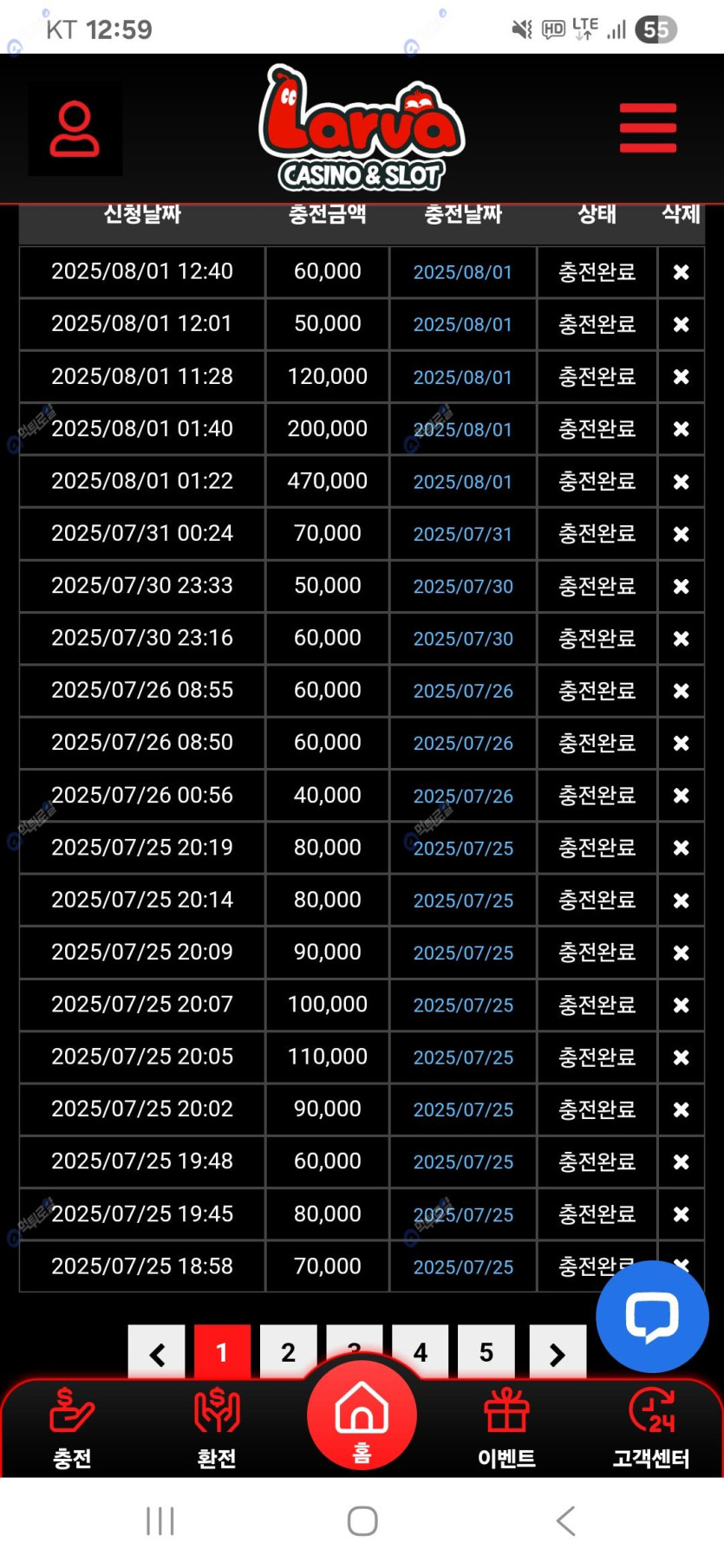Delete the 2025/08/01 12:40 charge record
This screenshot has height=1568, width=724.
pos(681,272)
